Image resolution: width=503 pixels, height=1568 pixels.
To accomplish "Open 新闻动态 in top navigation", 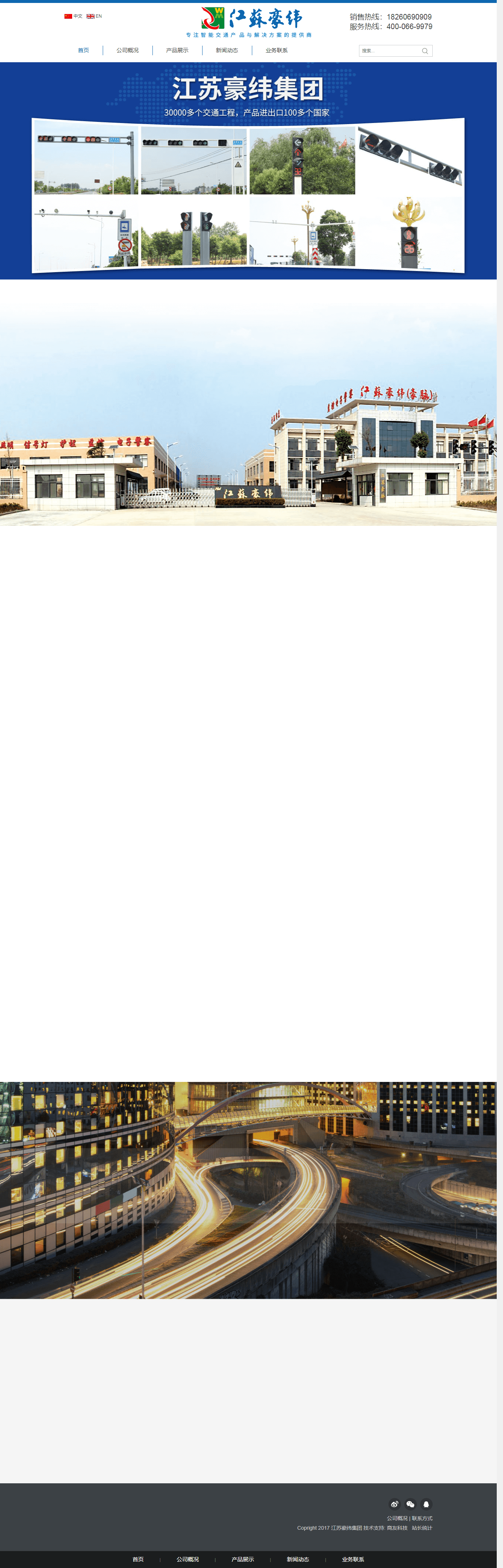I will click(226, 50).
